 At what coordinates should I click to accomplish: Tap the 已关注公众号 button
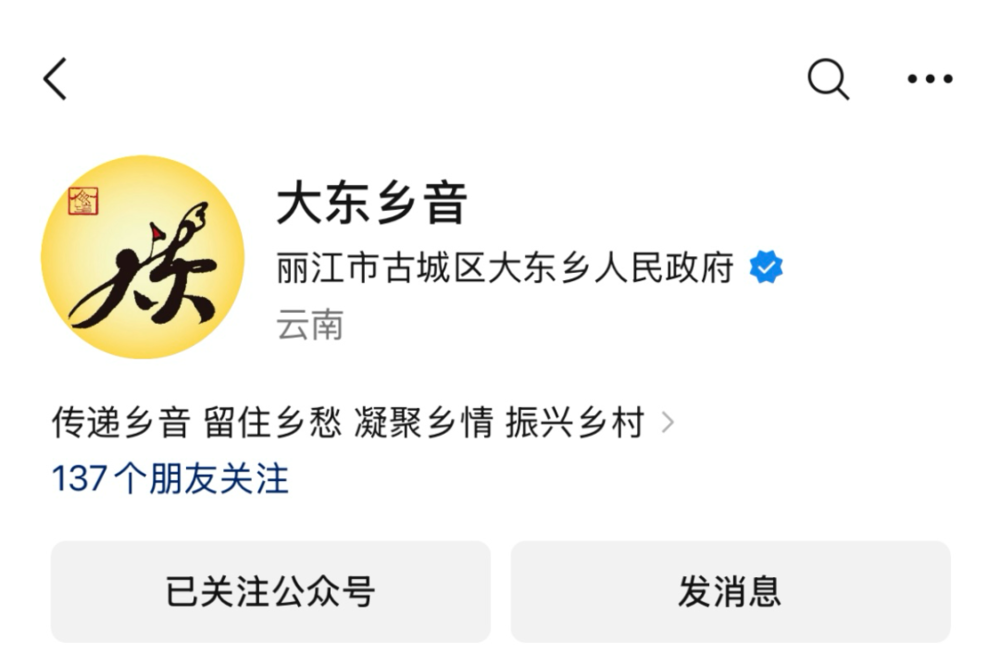point(271,591)
